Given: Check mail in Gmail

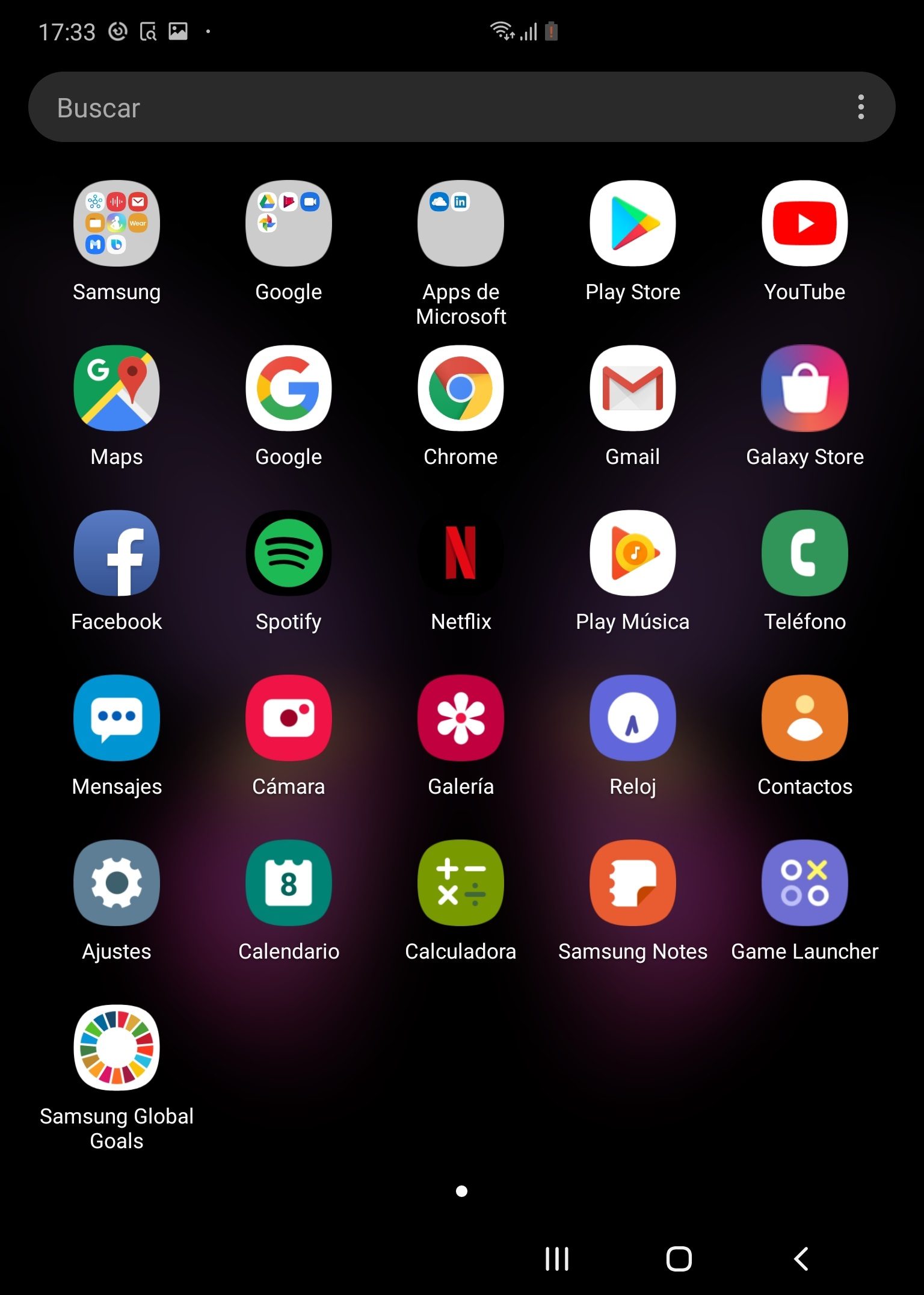Looking at the screenshot, I should 633,388.
